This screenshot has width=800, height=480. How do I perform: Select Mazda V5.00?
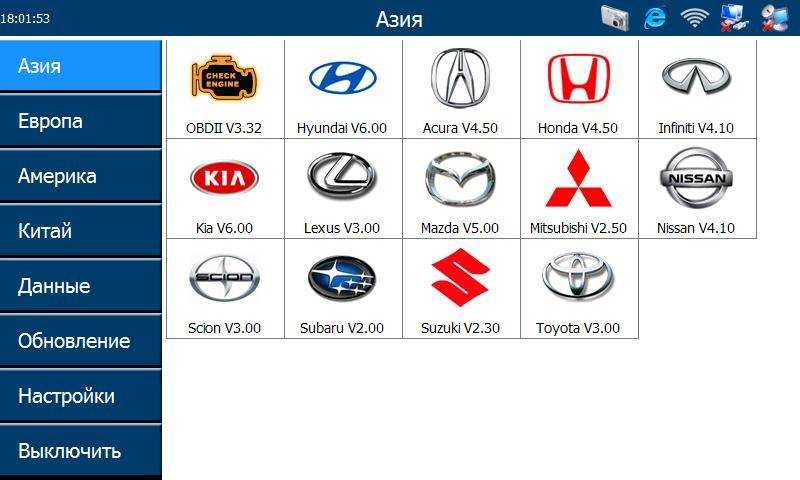pos(460,188)
